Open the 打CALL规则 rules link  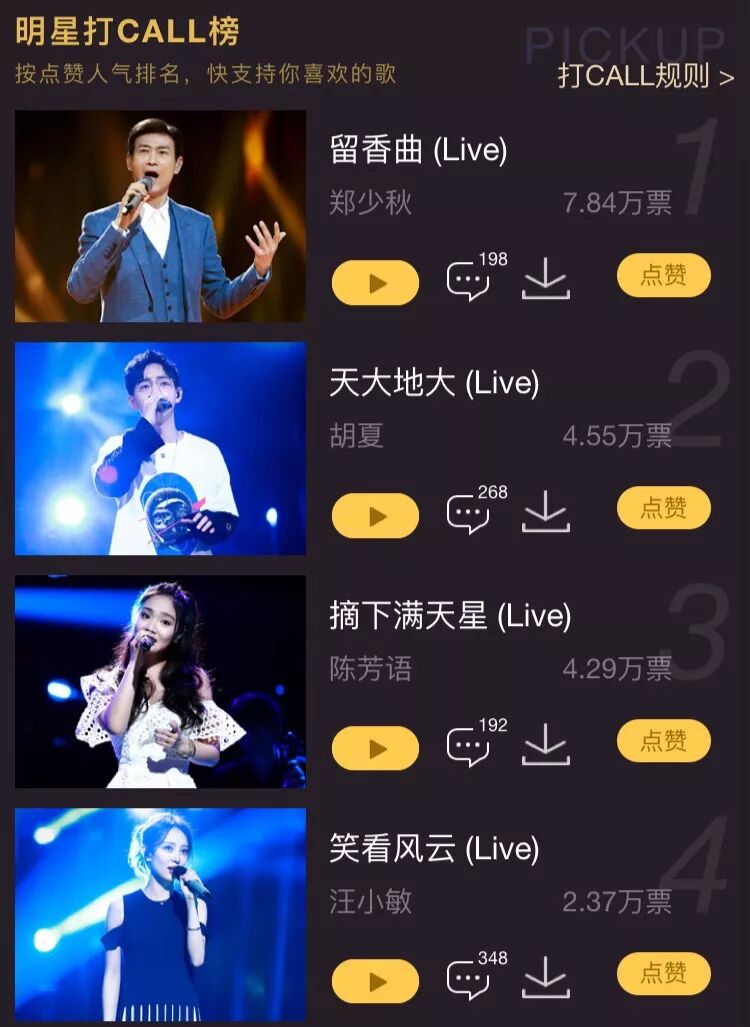(x=646, y=76)
